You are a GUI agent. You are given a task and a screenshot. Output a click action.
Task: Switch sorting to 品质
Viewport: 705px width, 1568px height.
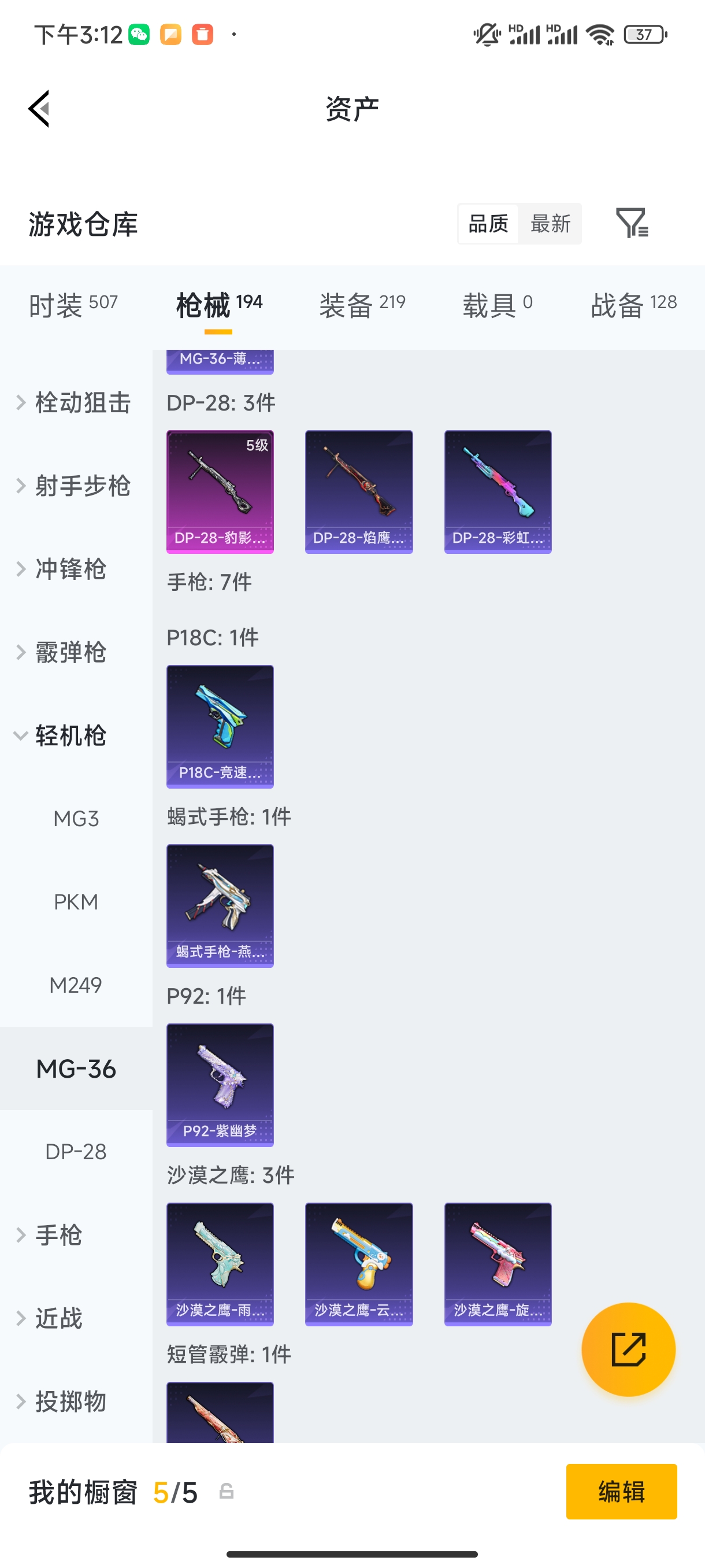(x=487, y=223)
